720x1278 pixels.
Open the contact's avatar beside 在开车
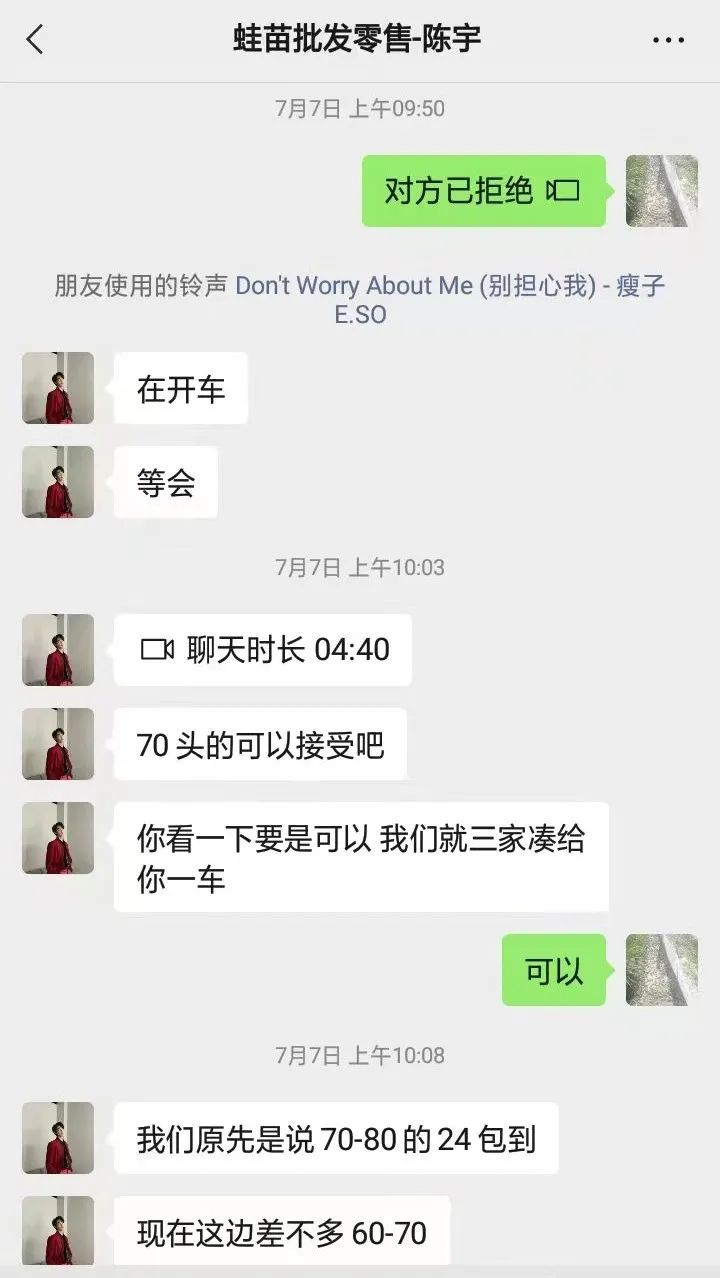click(58, 388)
